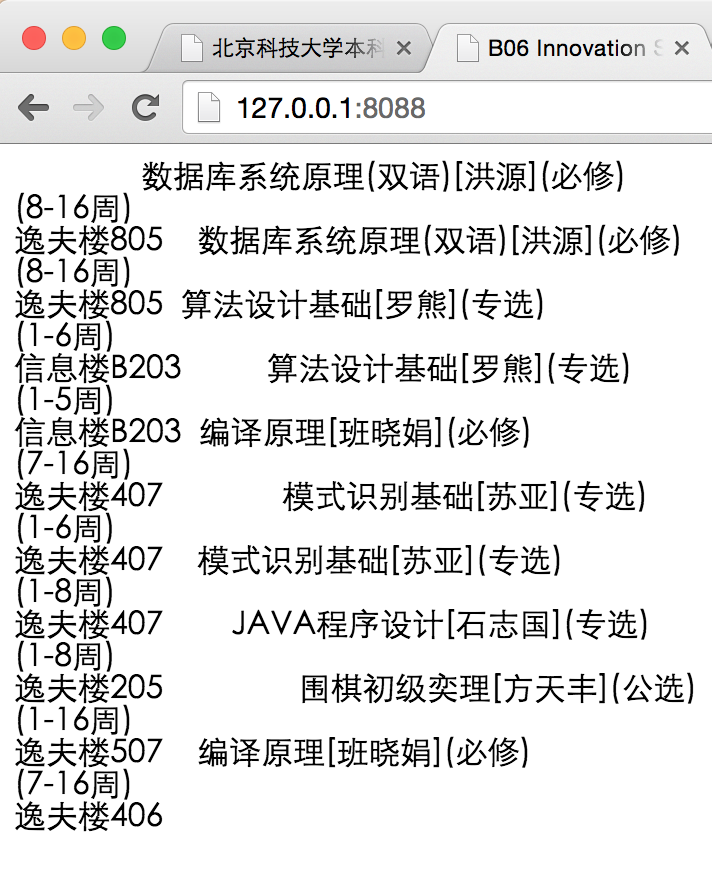Close the 北京科技大学本科 tab
The image size is (712, 872).
404,48
